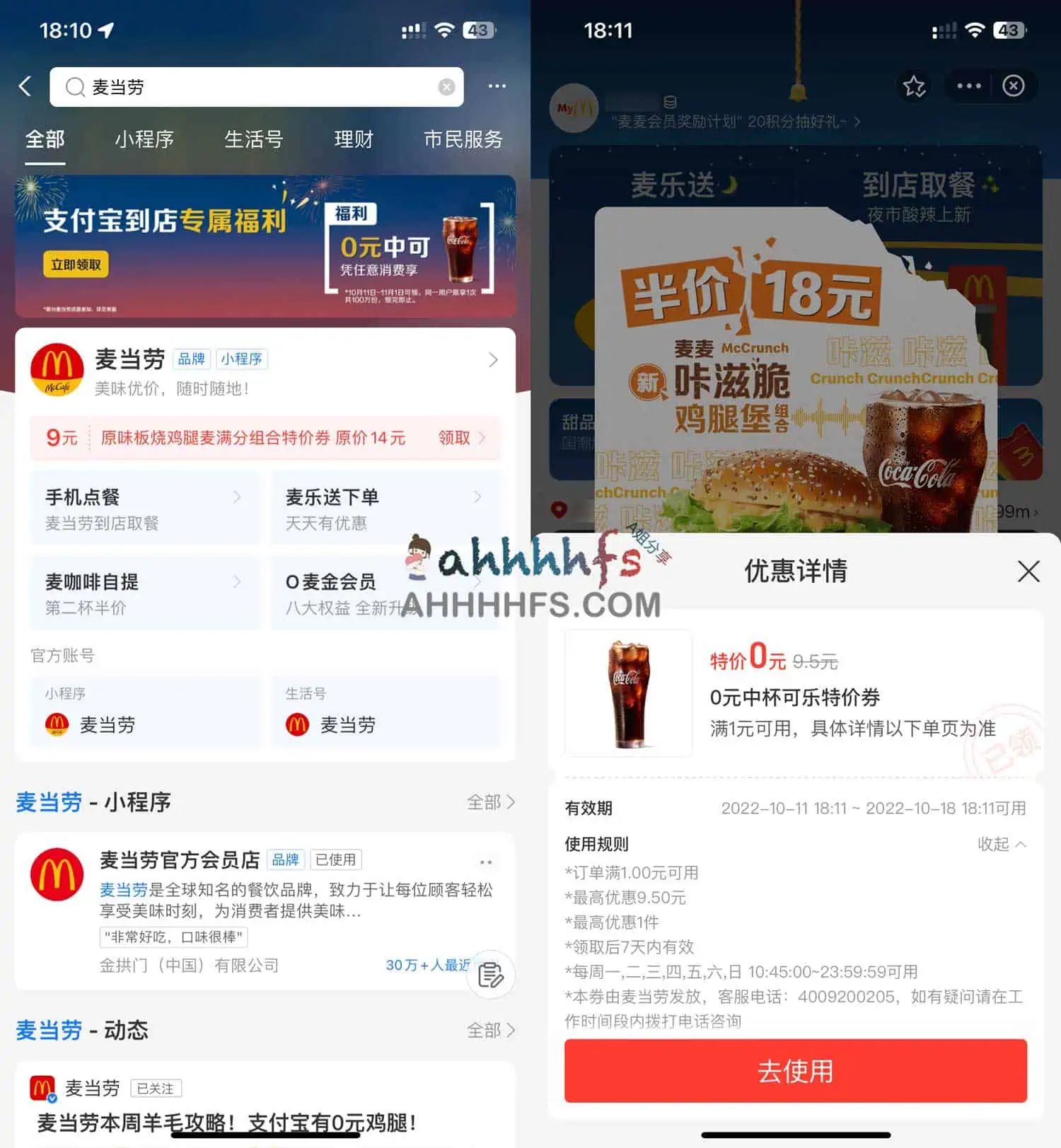Tap the red 去使用 button
The width and height of the screenshot is (1061, 1148).
[x=795, y=1071]
